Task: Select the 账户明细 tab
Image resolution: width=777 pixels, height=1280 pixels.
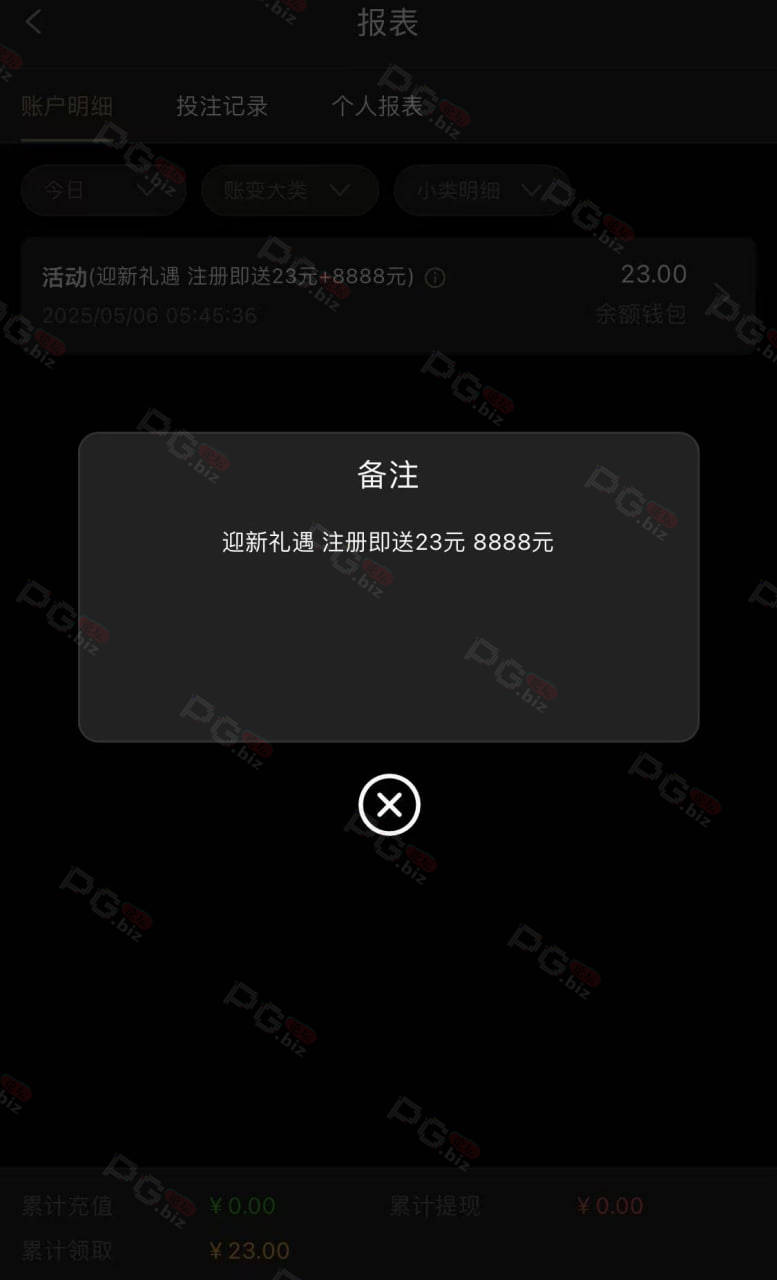Action: pyautogui.click(x=67, y=106)
